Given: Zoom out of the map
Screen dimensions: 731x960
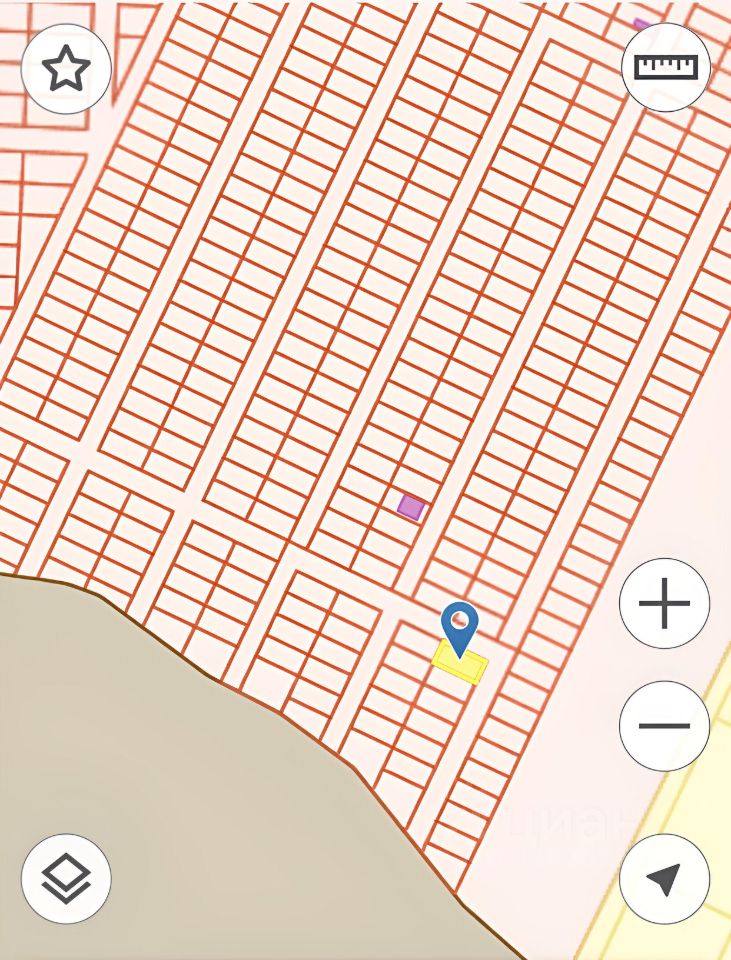Looking at the screenshot, I should pyautogui.click(x=664, y=726).
